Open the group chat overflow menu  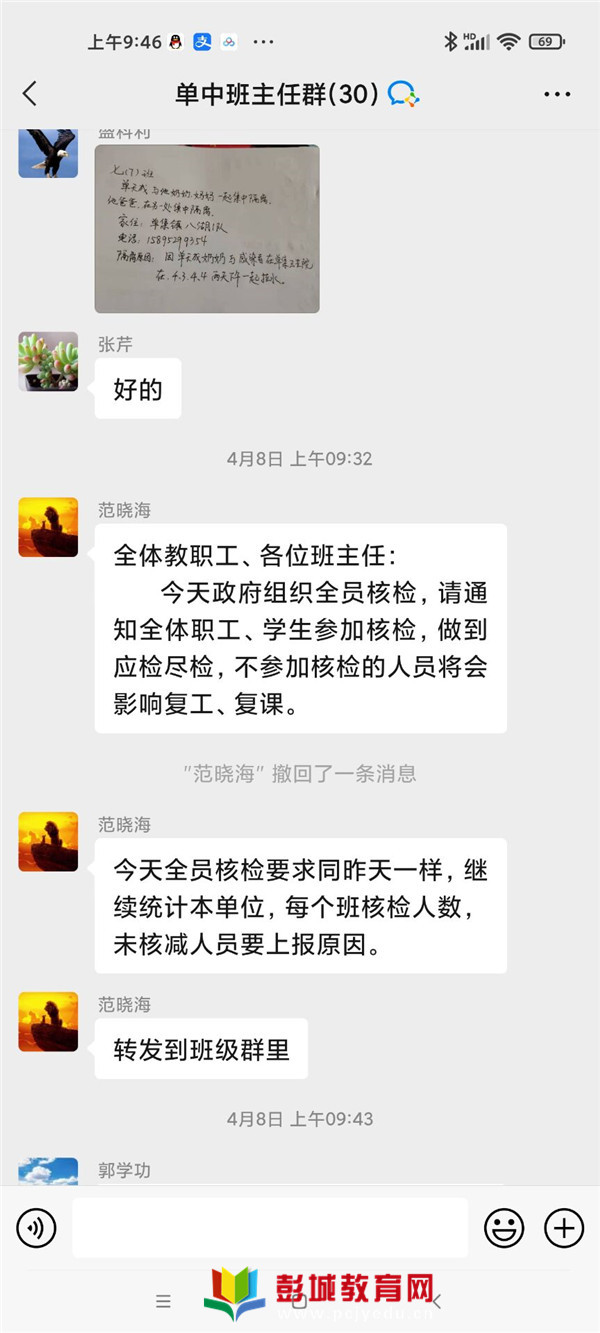(557, 94)
